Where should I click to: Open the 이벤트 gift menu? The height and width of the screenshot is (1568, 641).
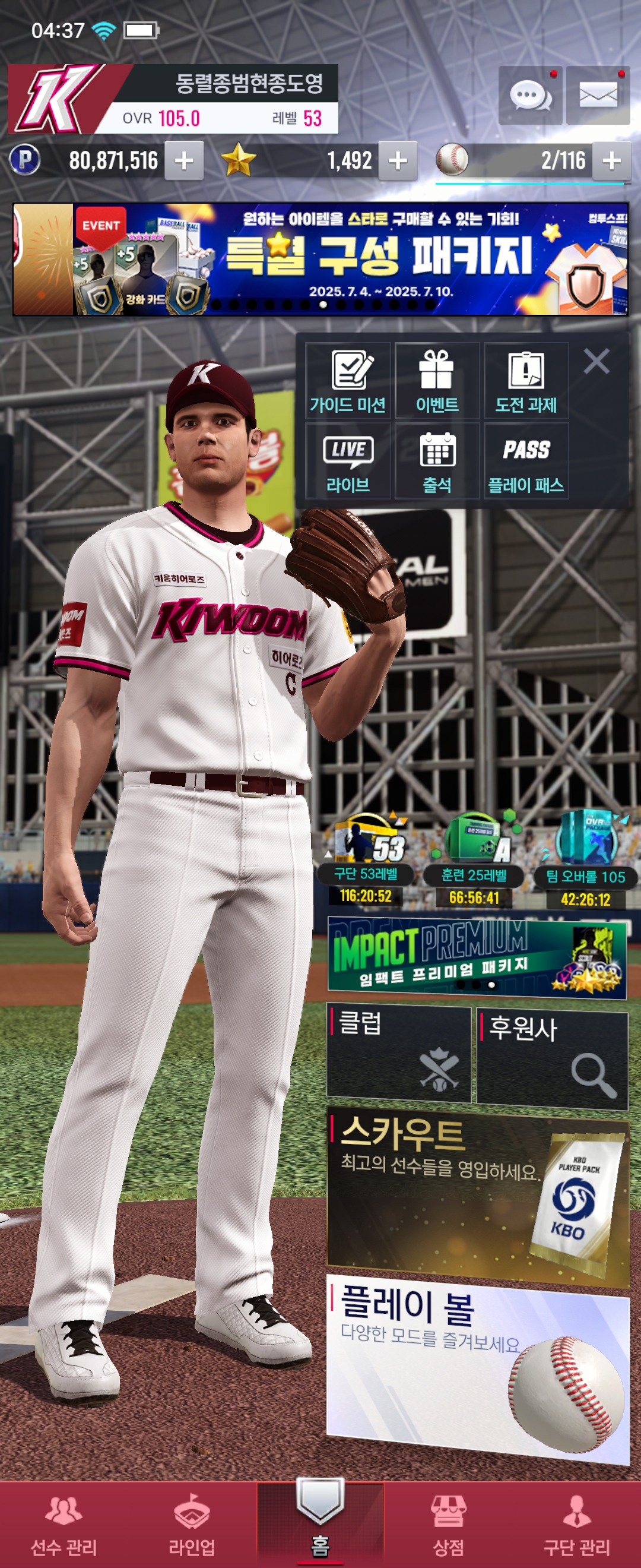click(x=437, y=381)
